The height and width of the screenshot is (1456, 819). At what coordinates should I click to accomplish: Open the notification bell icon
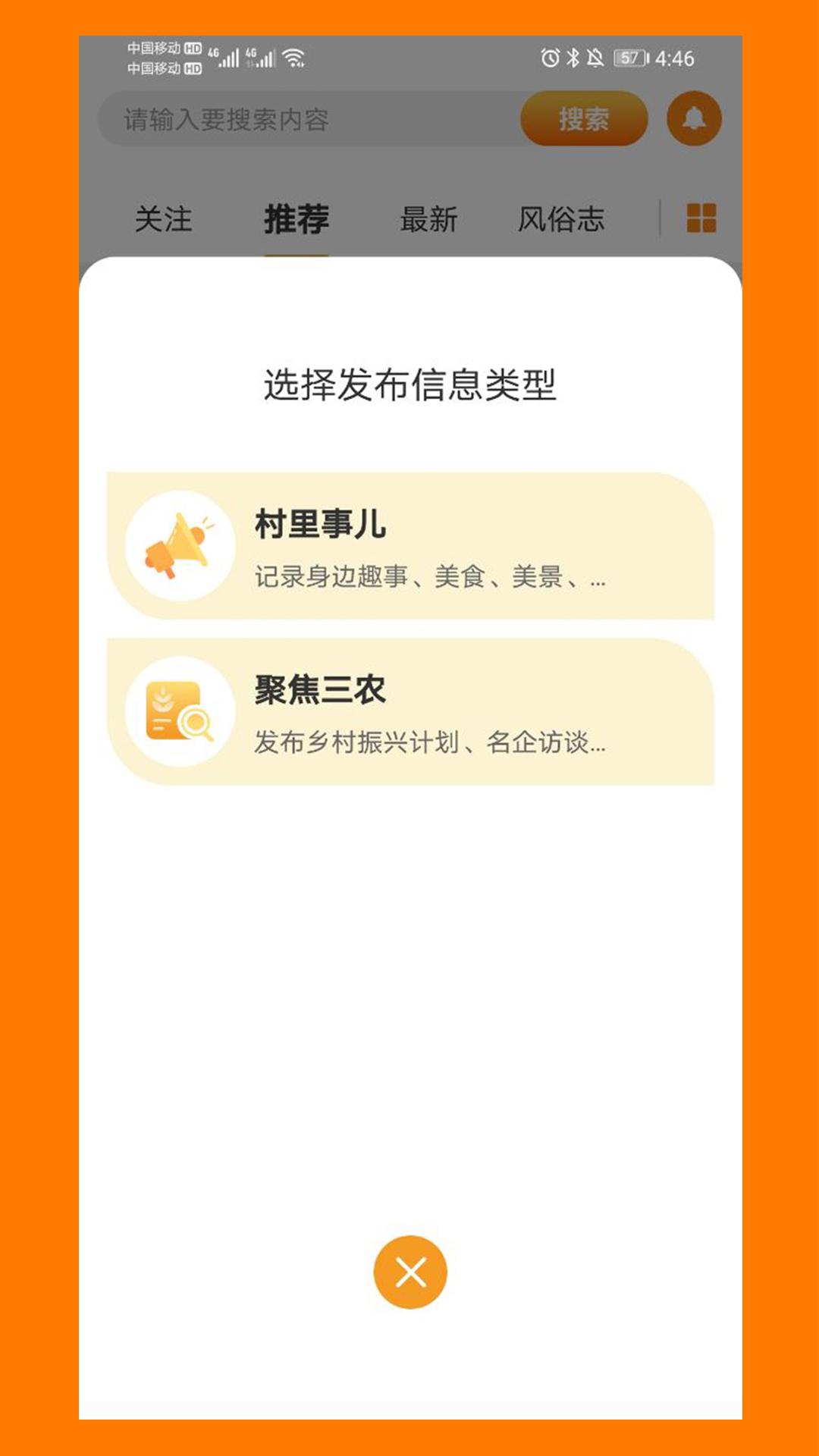click(694, 119)
